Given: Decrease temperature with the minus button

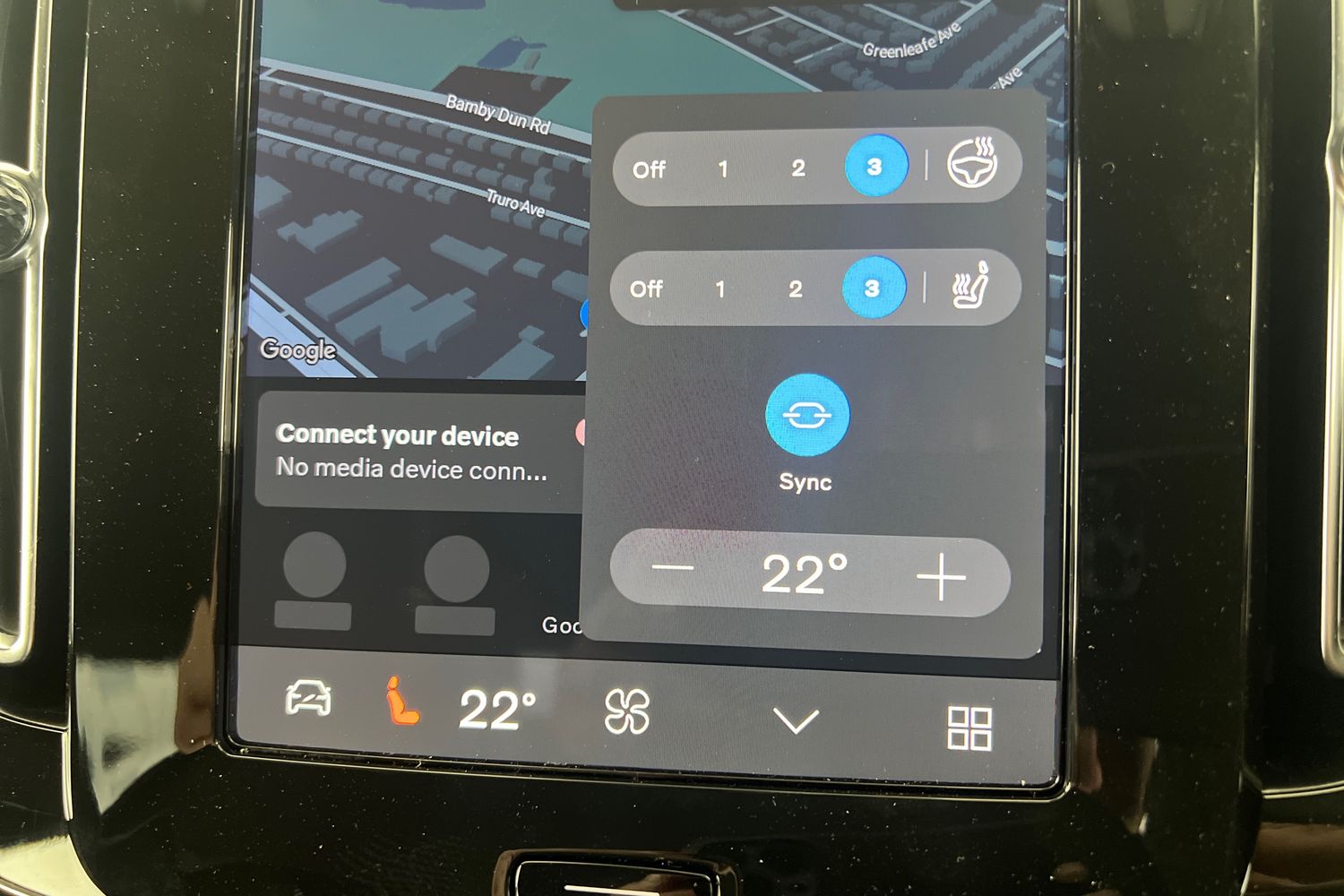Looking at the screenshot, I should (x=672, y=569).
